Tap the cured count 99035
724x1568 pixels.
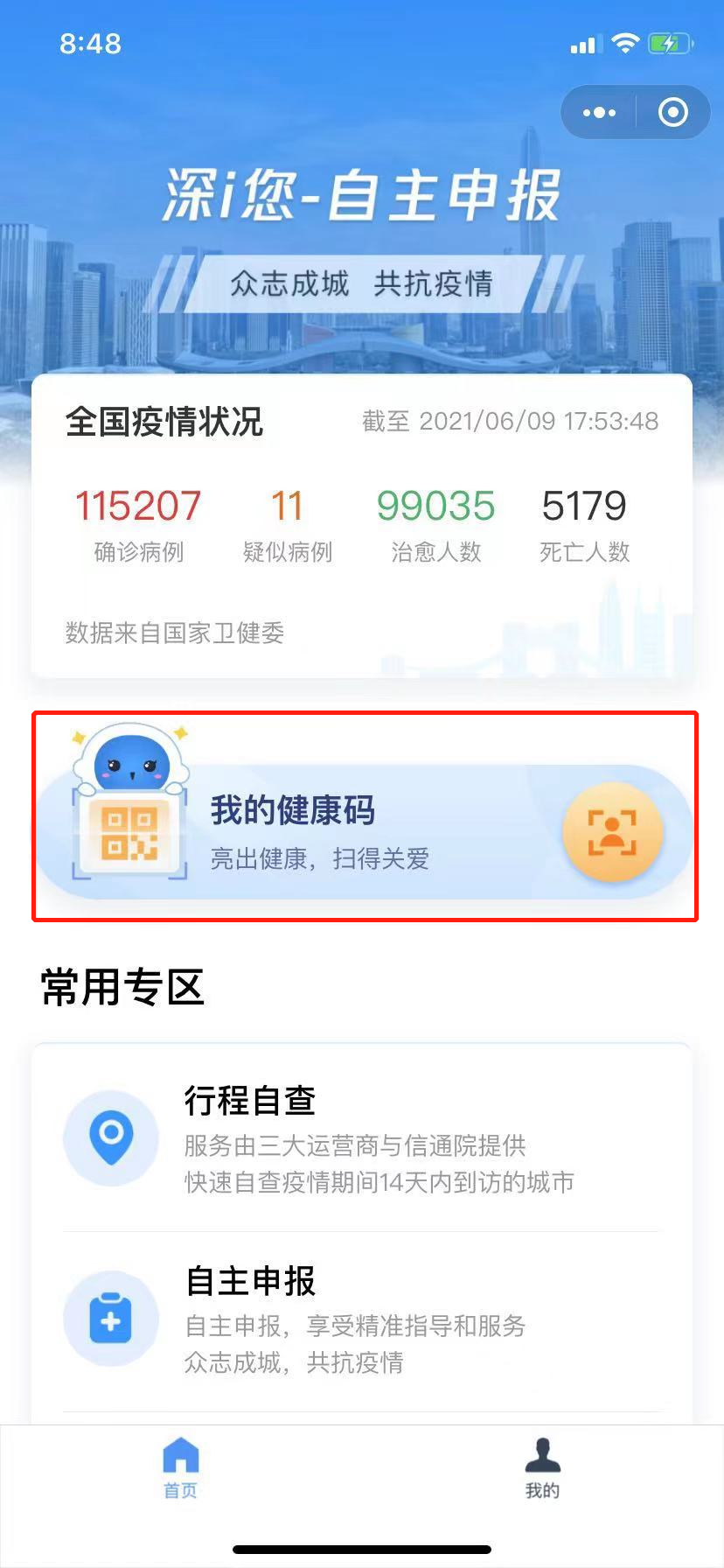(x=435, y=506)
